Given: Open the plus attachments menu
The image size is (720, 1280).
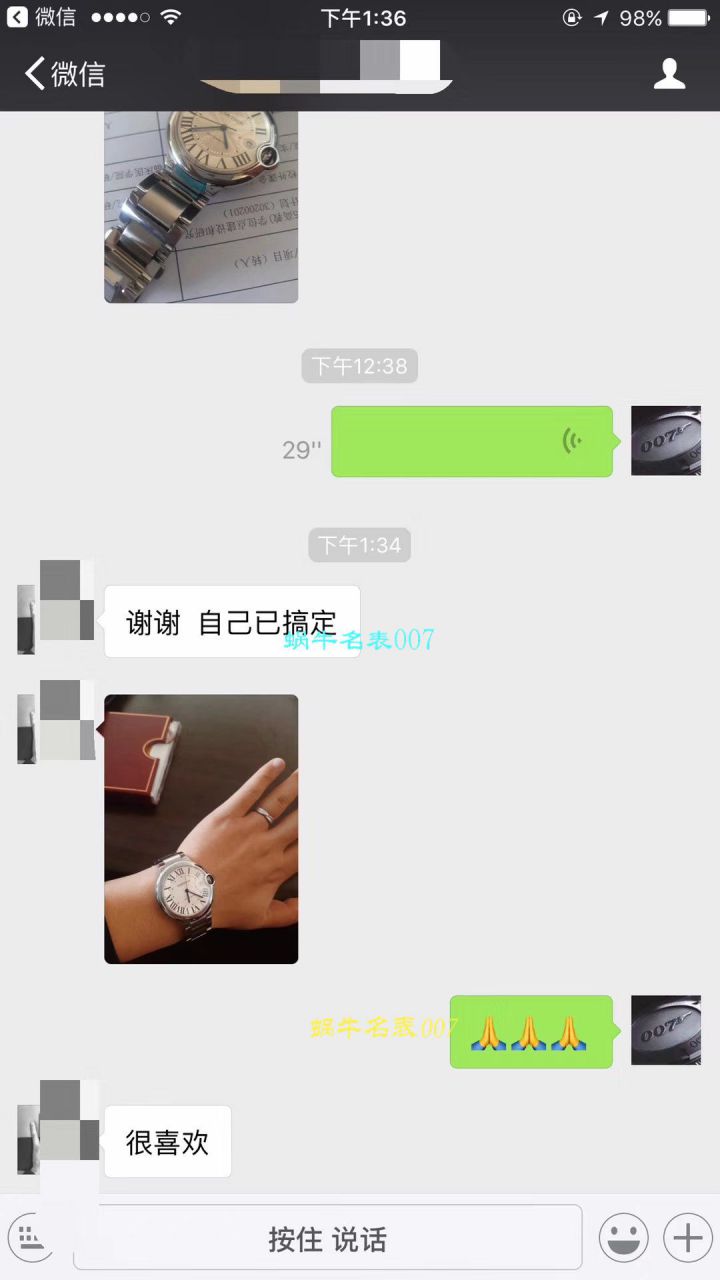Looking at the screenshot, I should 687,1238.
